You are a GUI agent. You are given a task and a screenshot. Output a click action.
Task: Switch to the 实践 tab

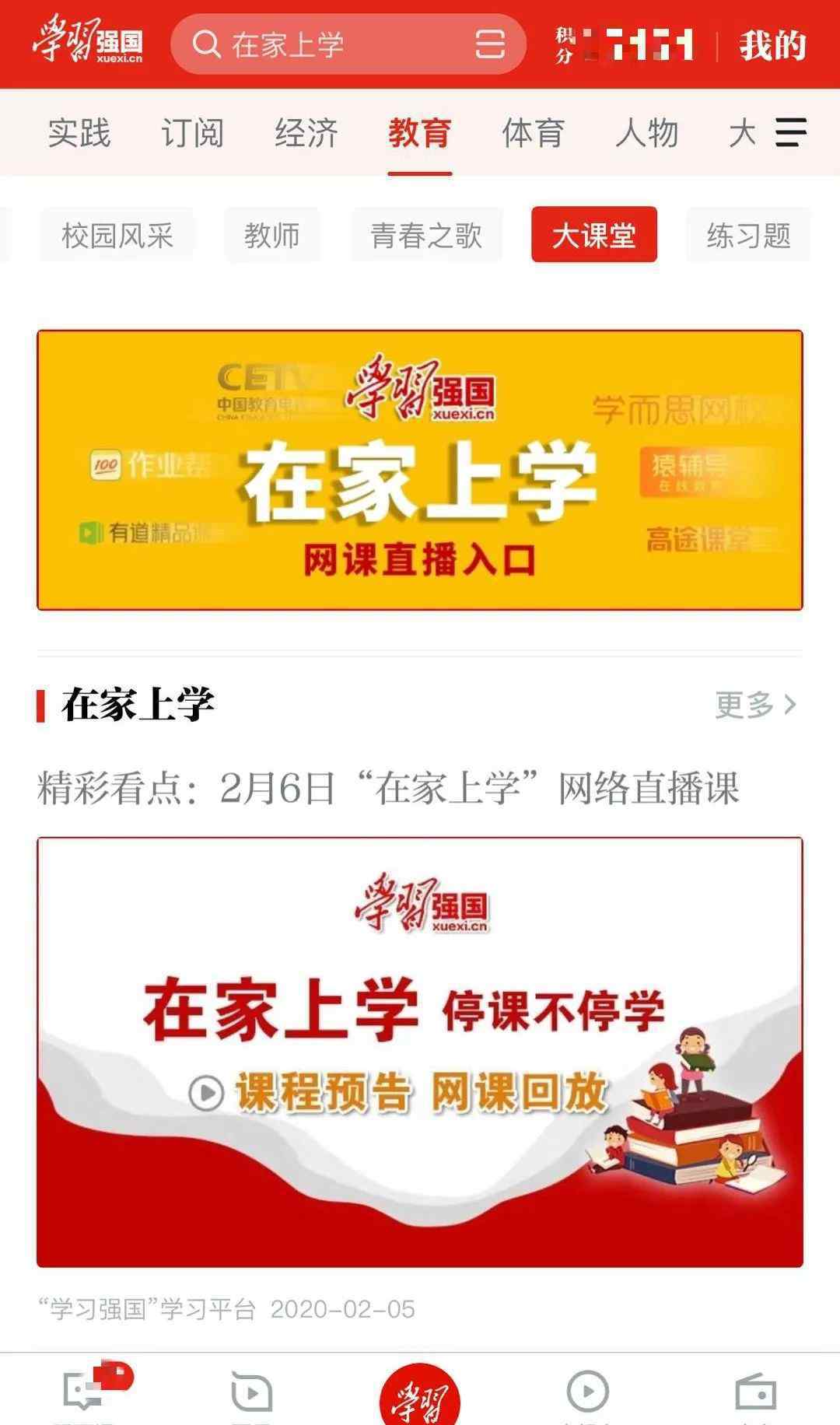[x=79, y=133]
